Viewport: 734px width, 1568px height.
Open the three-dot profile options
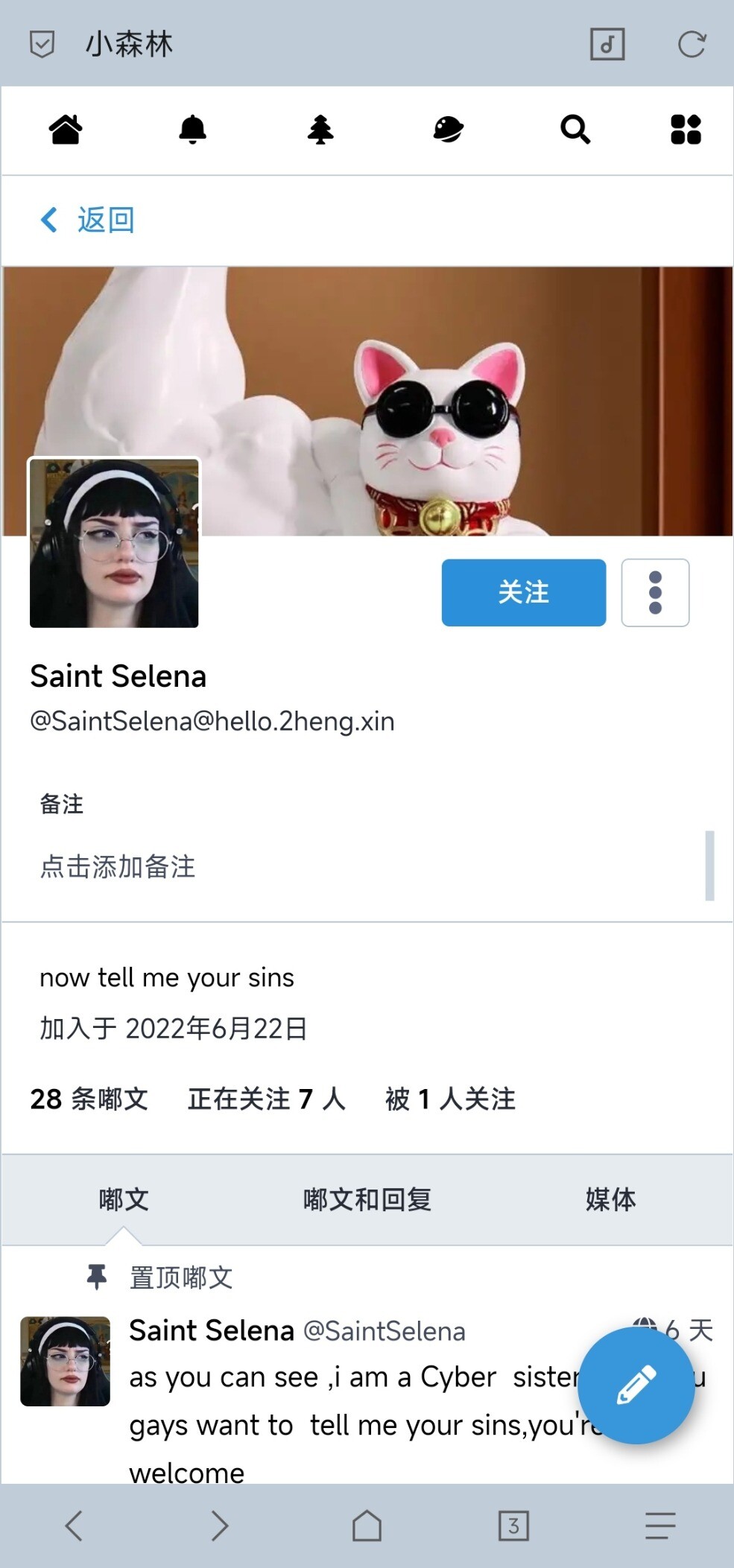(655, 593)
